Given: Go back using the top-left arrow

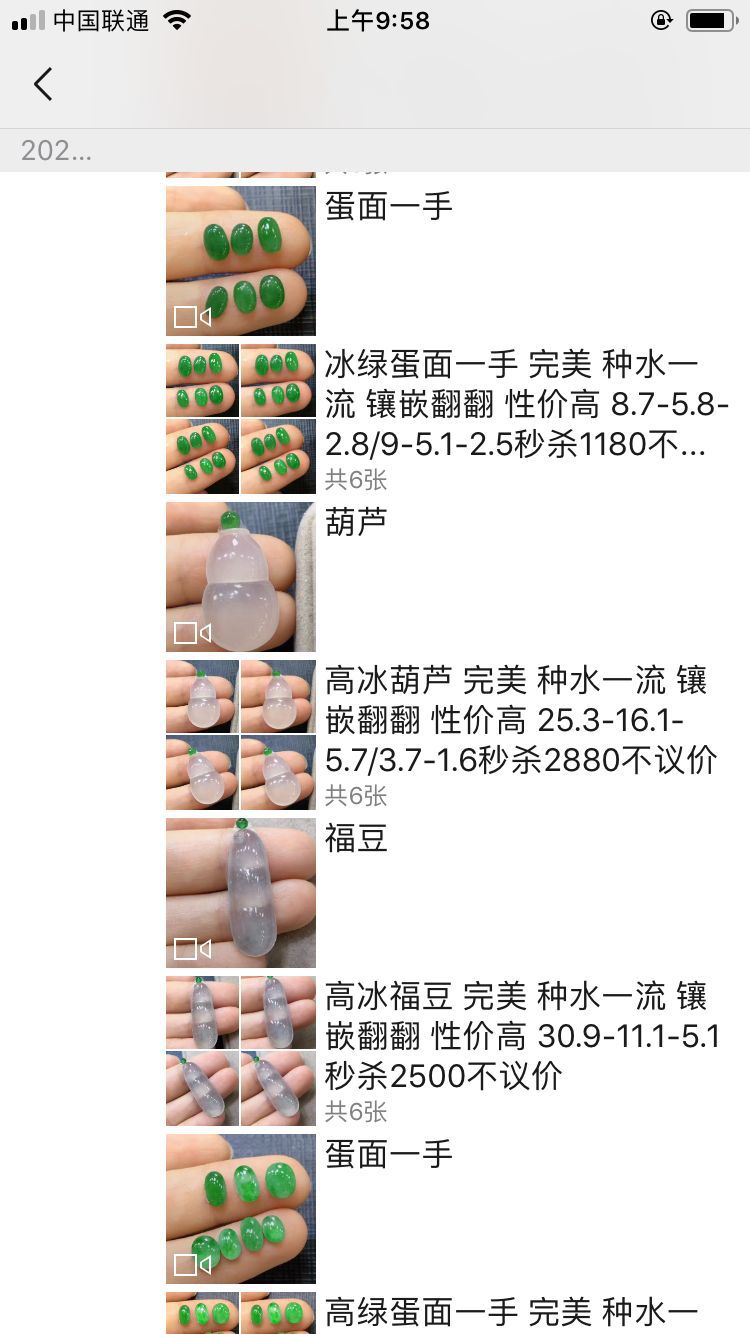Looking at the screenshot, I should [x=43, y=85].
